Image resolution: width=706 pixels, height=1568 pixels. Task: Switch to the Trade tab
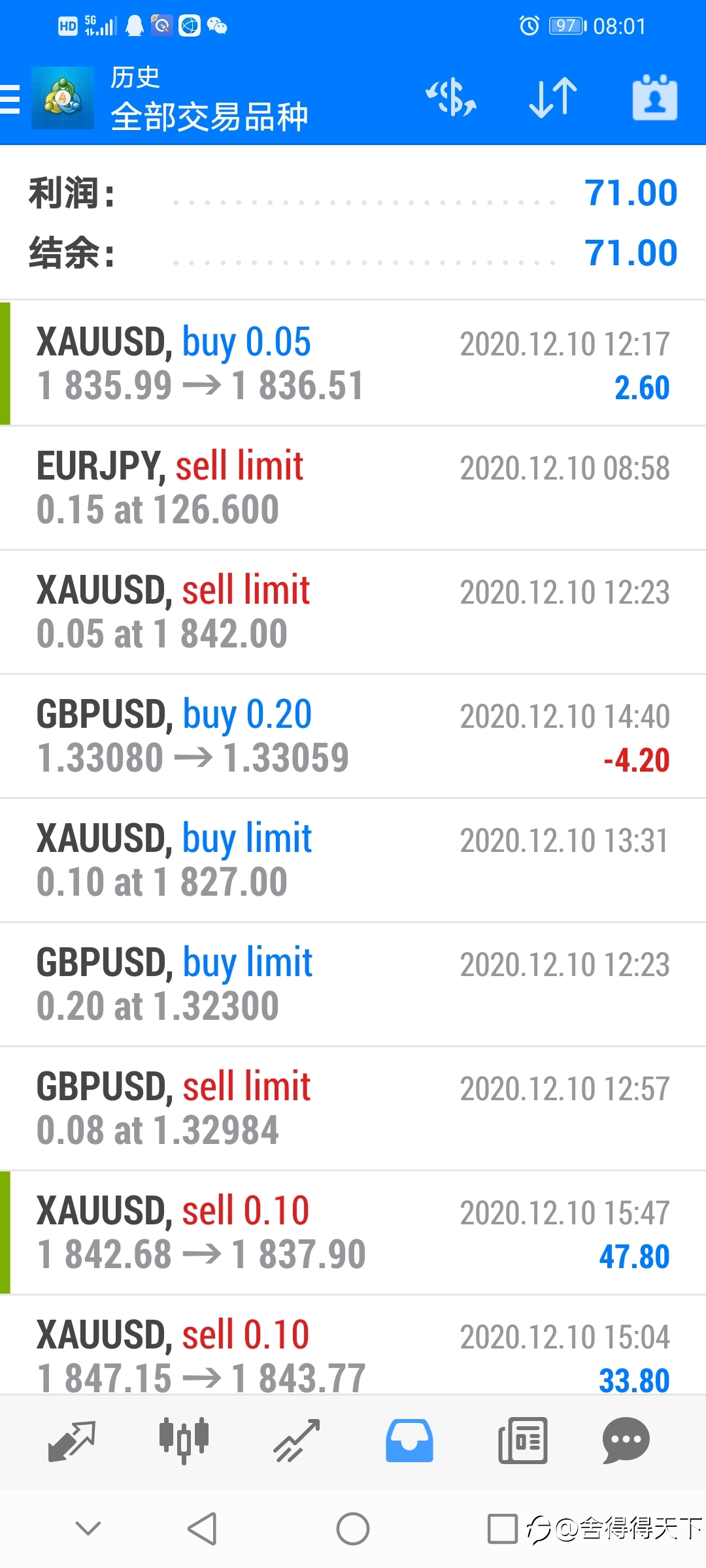tap(297, 1441)
